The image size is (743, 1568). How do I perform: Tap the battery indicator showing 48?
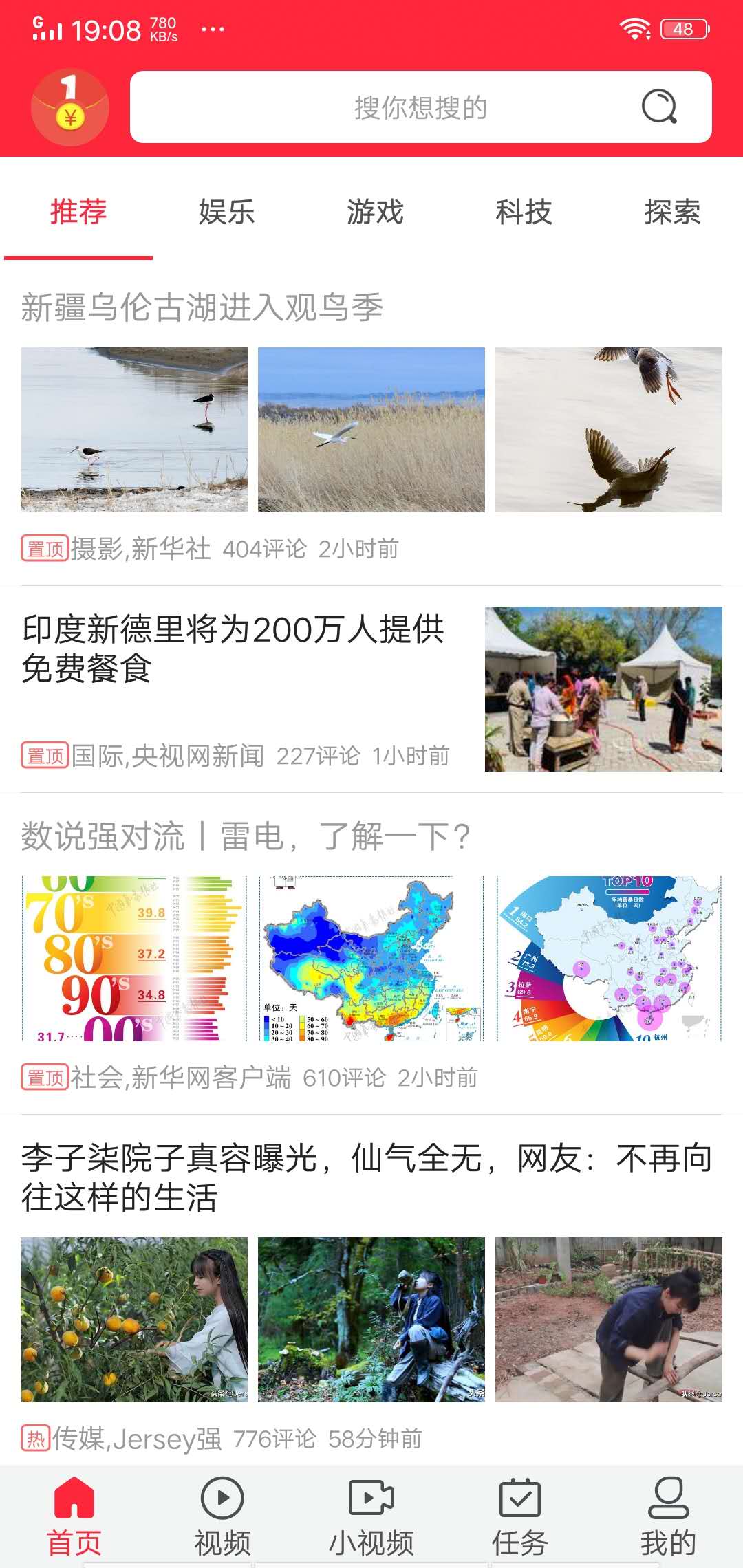click(x=683, y=29)
